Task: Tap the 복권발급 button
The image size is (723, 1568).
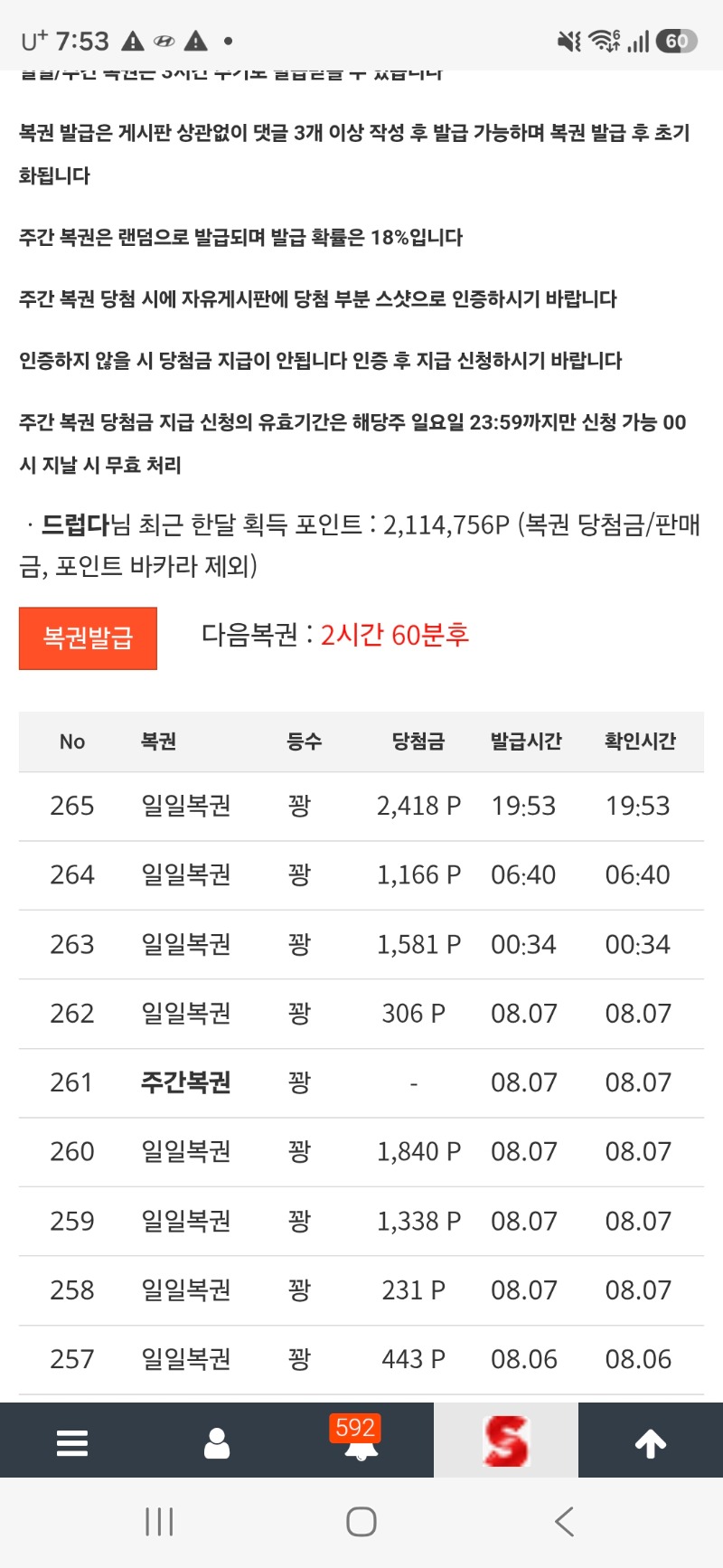Action: pos(88,638)
